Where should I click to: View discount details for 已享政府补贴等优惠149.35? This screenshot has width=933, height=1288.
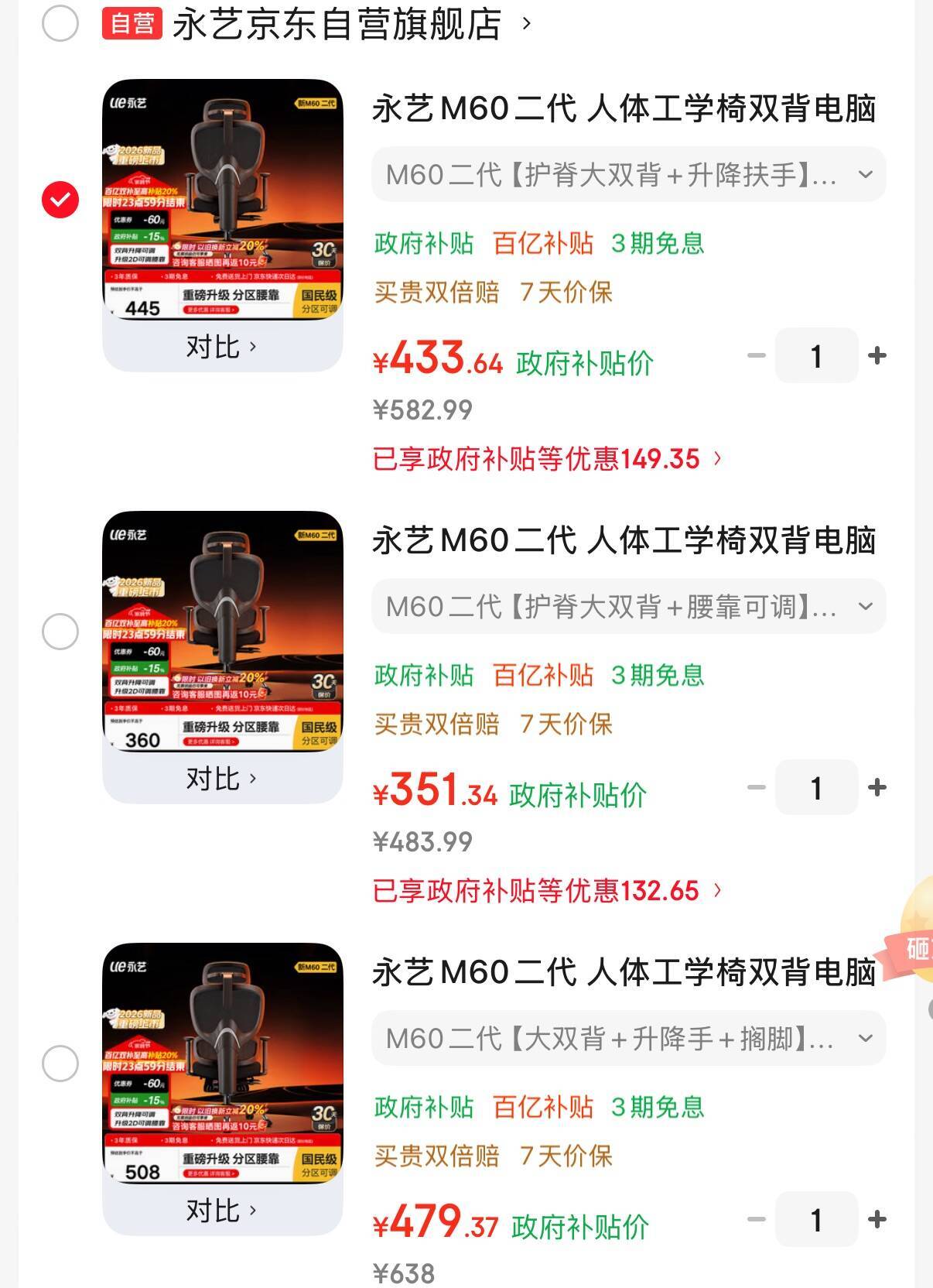tap(546, 459)
